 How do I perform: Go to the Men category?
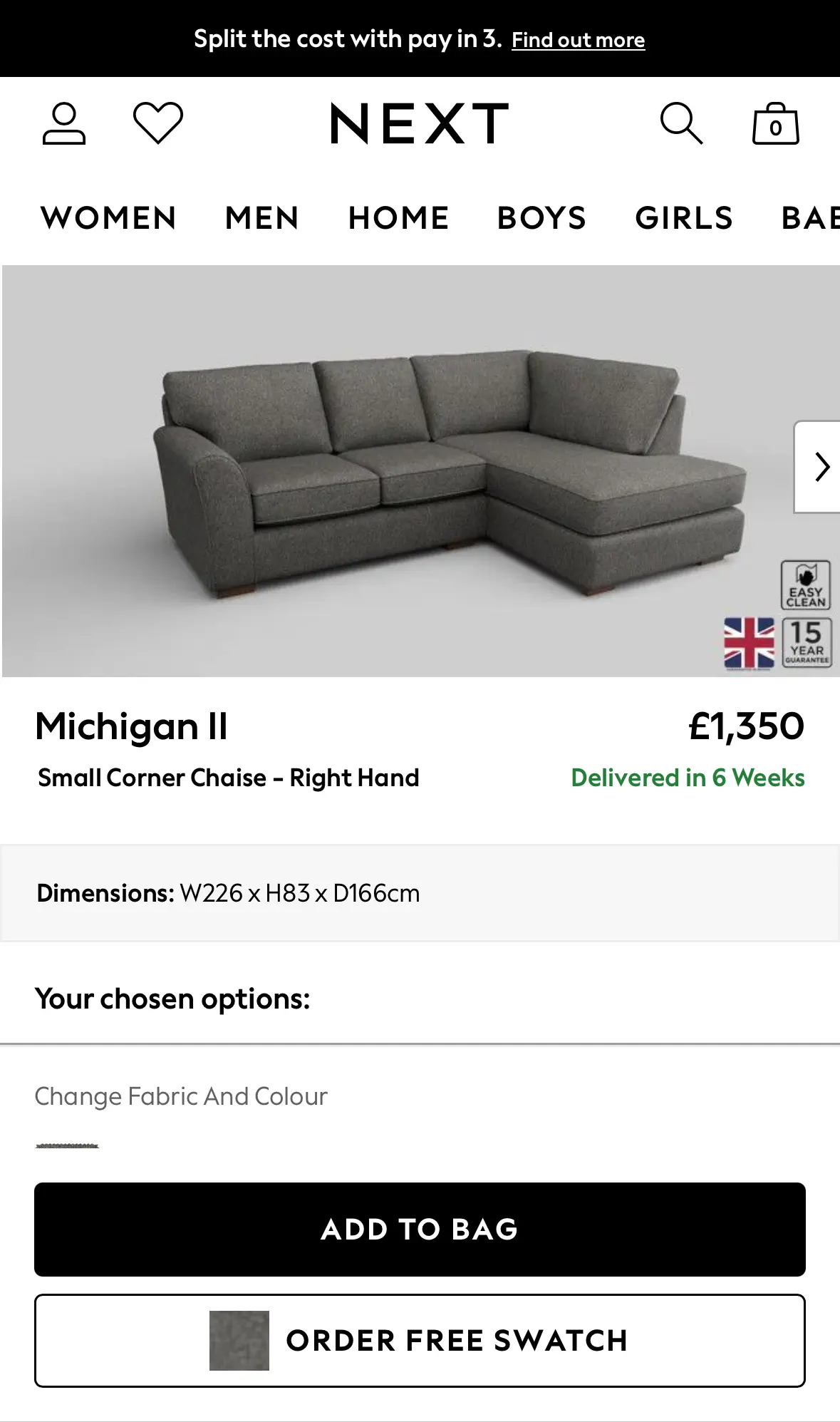(262, 218)
